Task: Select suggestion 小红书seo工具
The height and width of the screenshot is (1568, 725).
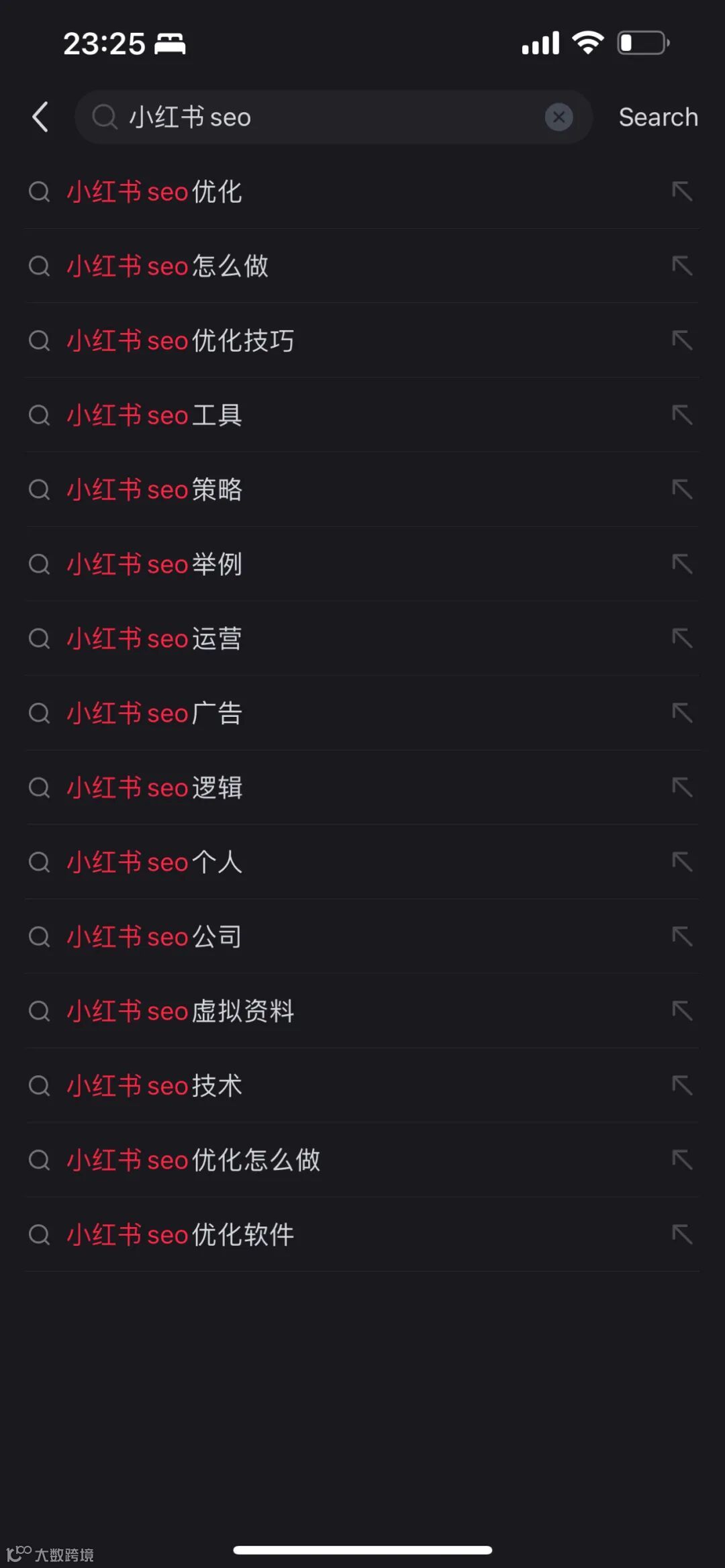Action: pyautogui.click(x=154, y=415)
